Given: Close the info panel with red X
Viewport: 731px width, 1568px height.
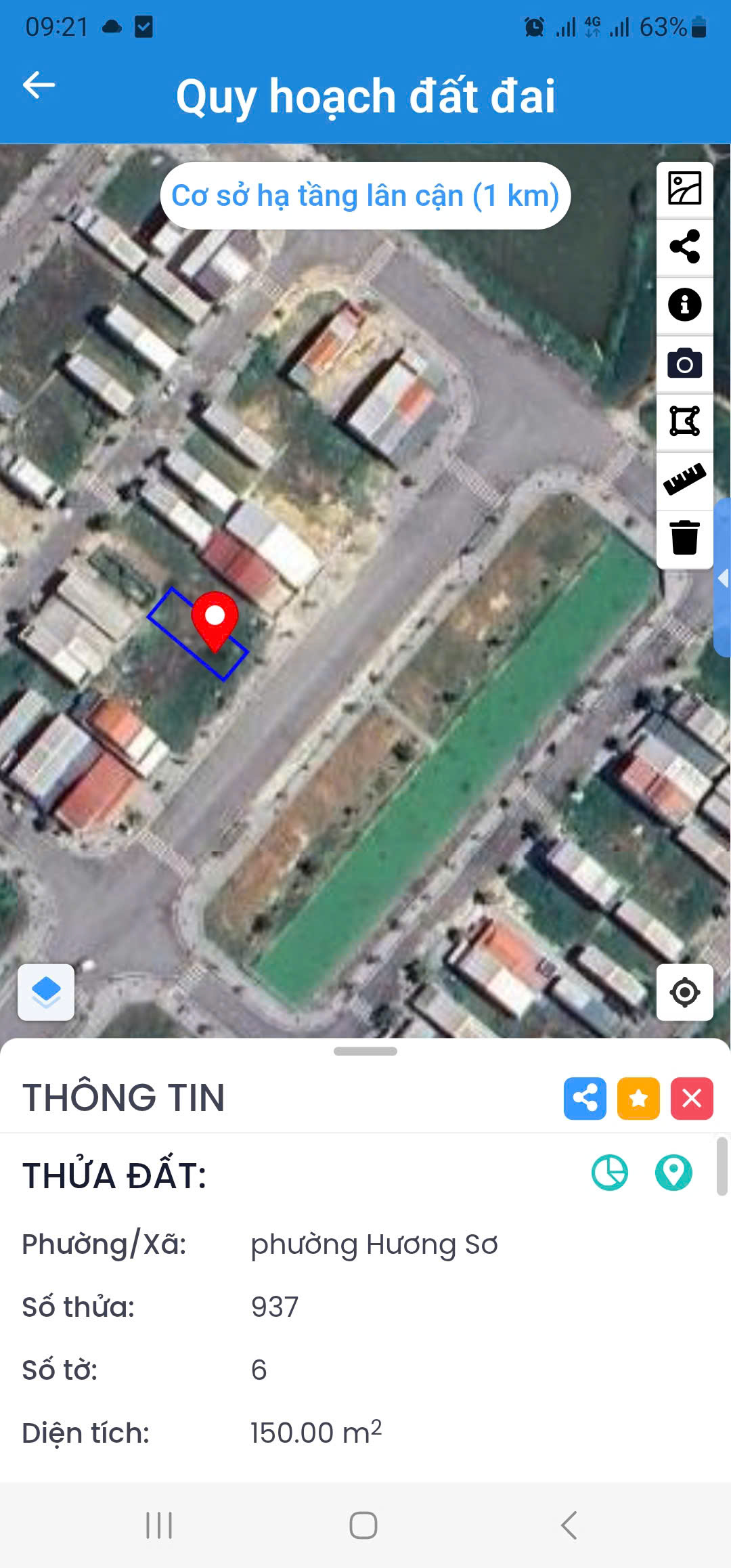Looking at the screenshot, I should [690, 1098].
